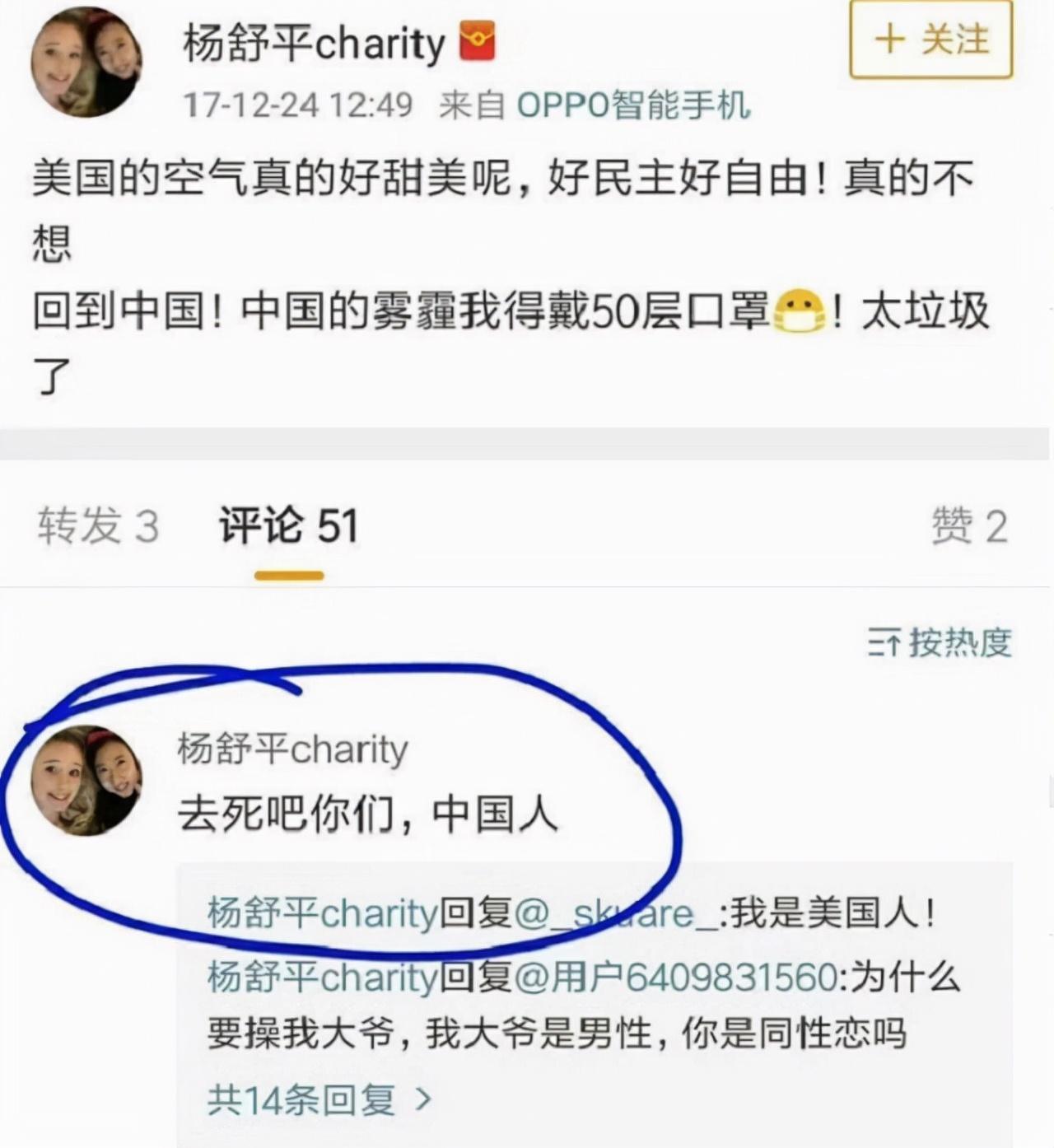Change comment sorting via 按热度
The height and width of the screenshot is (1148, 1054).
940,642
